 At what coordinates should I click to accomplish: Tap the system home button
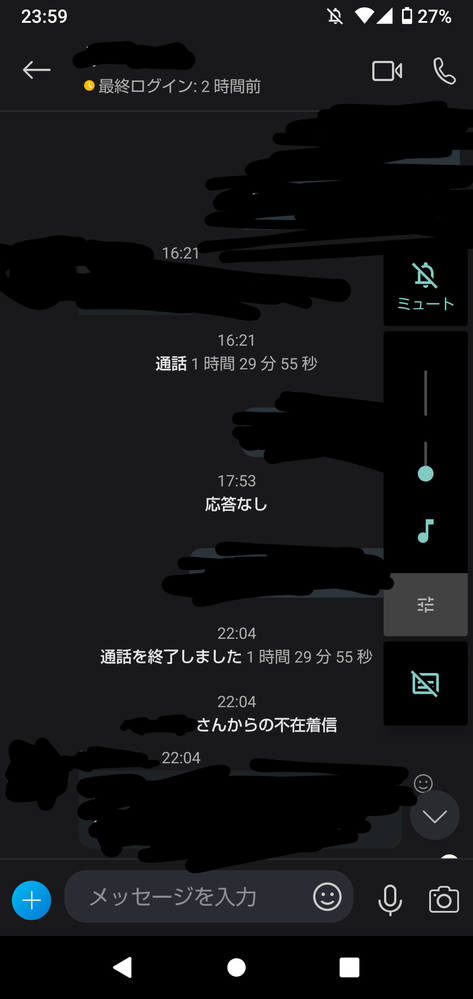tap(236, 967)
